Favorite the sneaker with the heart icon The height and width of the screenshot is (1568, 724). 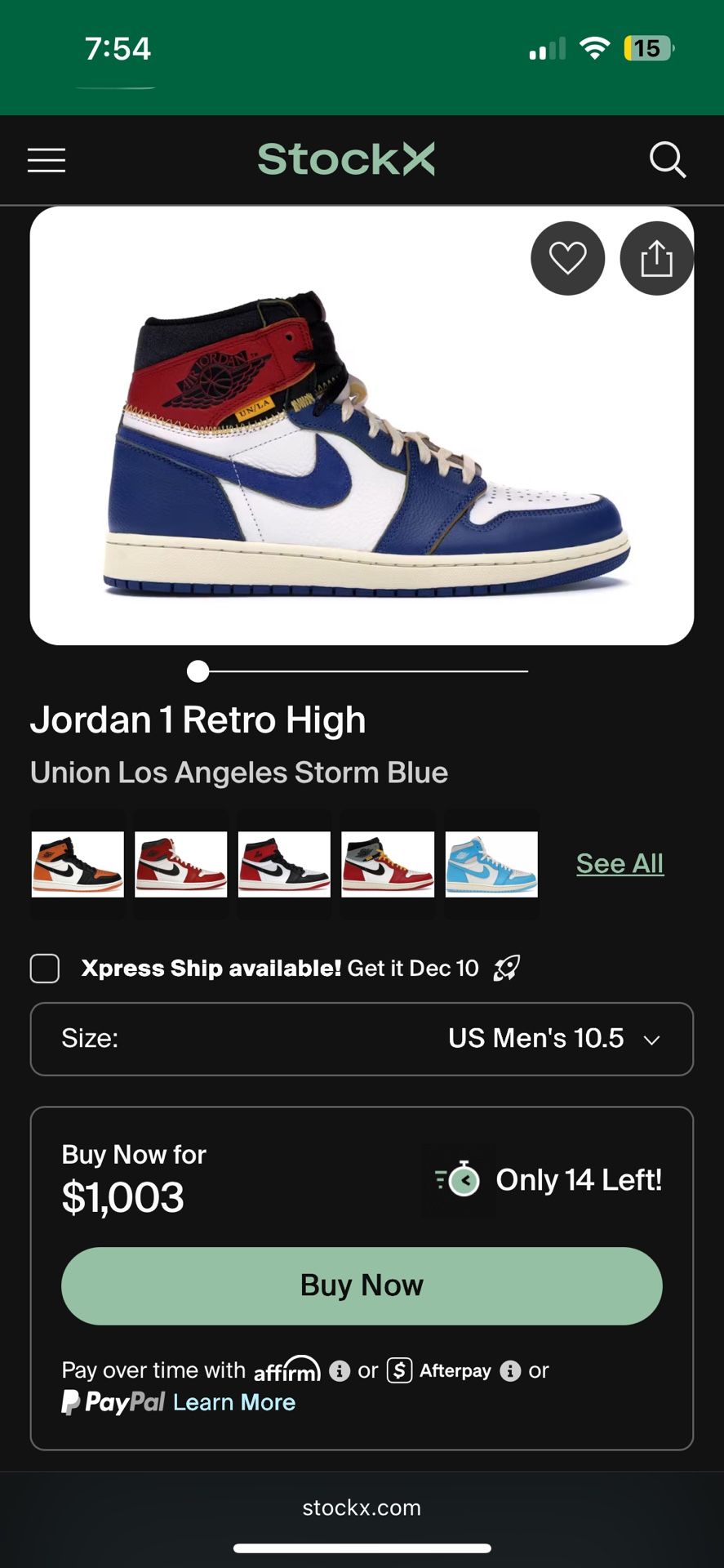coord(567,258)
